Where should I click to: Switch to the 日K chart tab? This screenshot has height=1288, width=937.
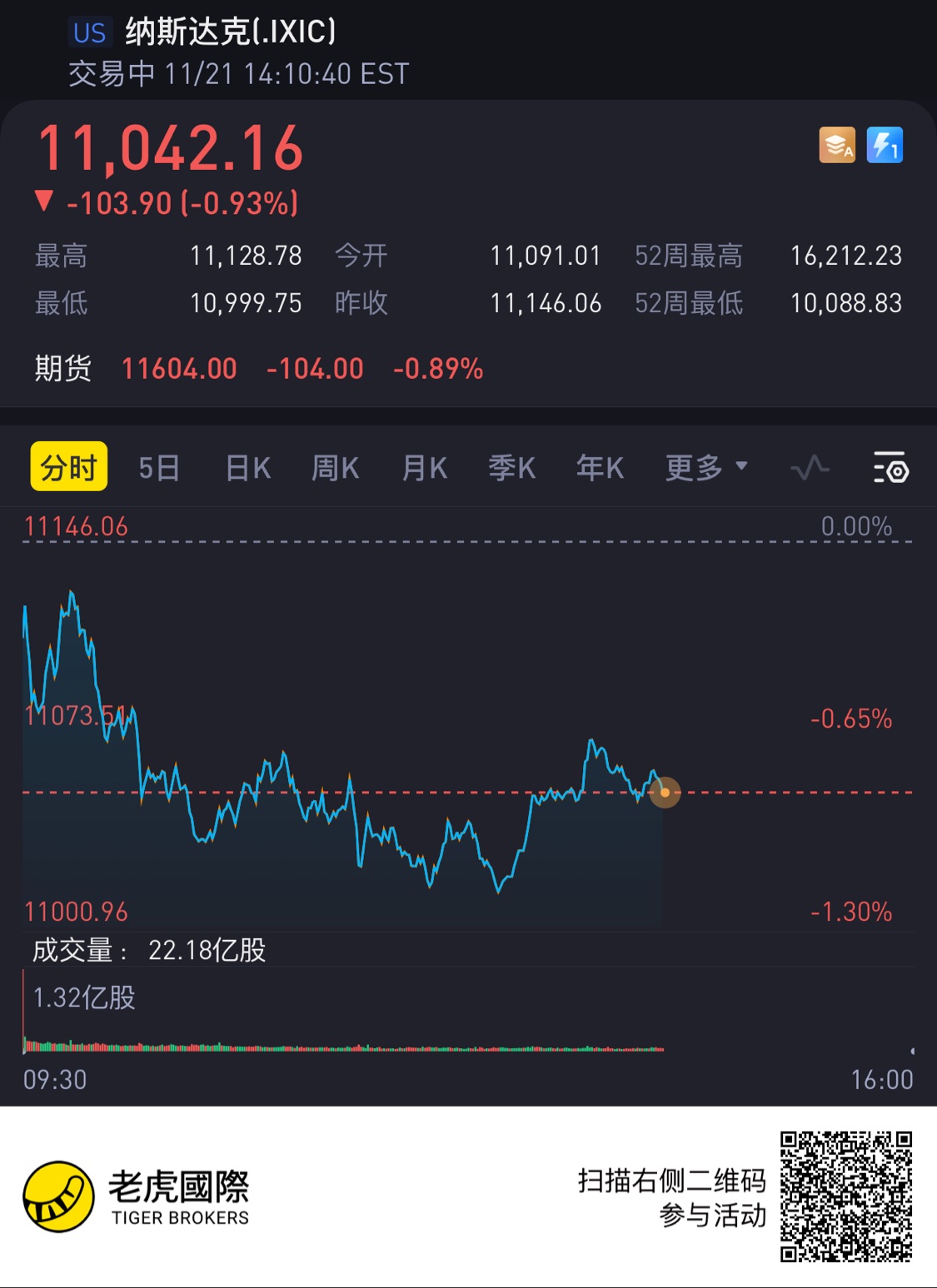point(248,468)
